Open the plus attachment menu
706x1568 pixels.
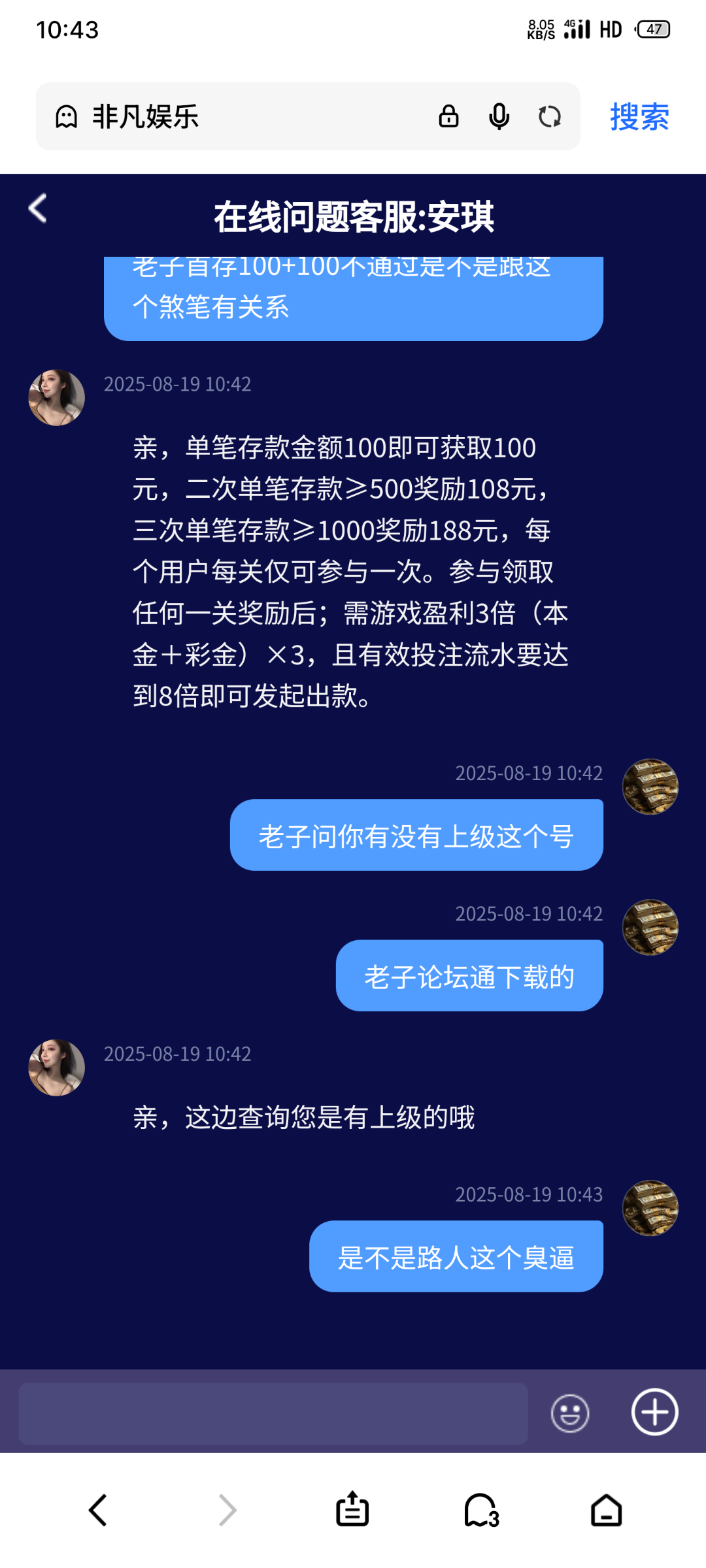click(x=654, y=1412)
